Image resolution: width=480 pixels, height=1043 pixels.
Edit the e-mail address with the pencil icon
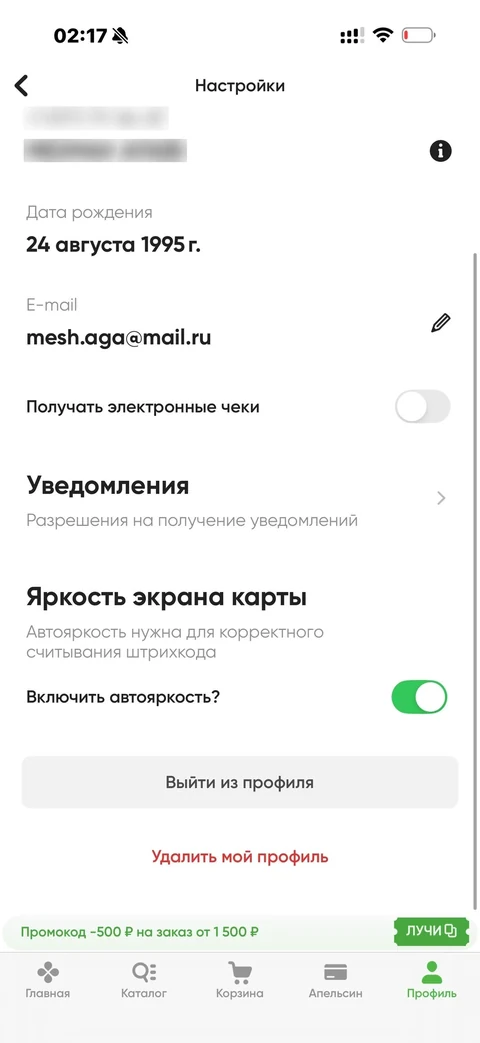click(440, 323)
